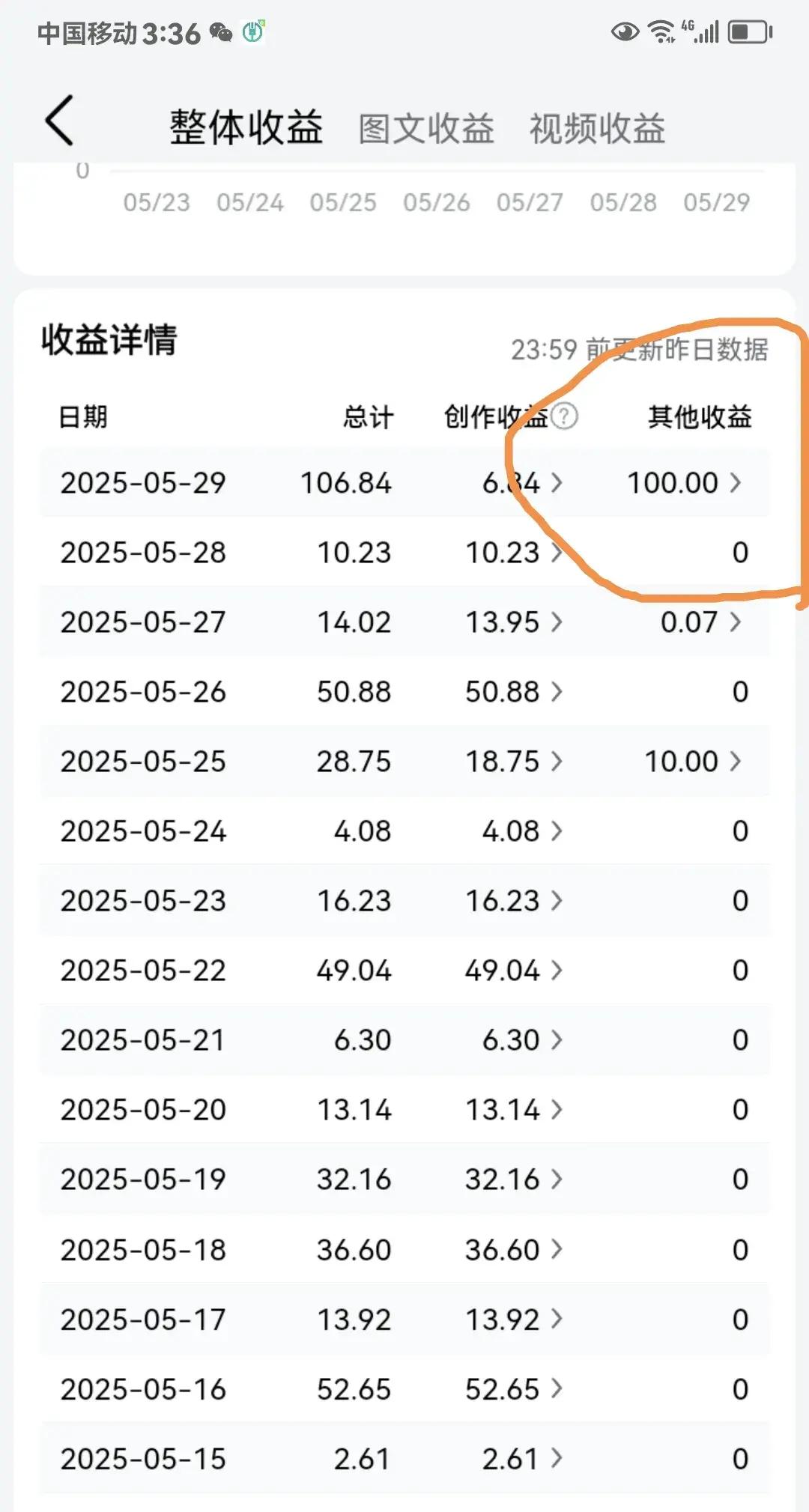The height and width of the screenshot is (1512, 809).
Task: View 50.88 创作收益 breakdown for 2025-05-26
Action: click(x=513, y=692)
